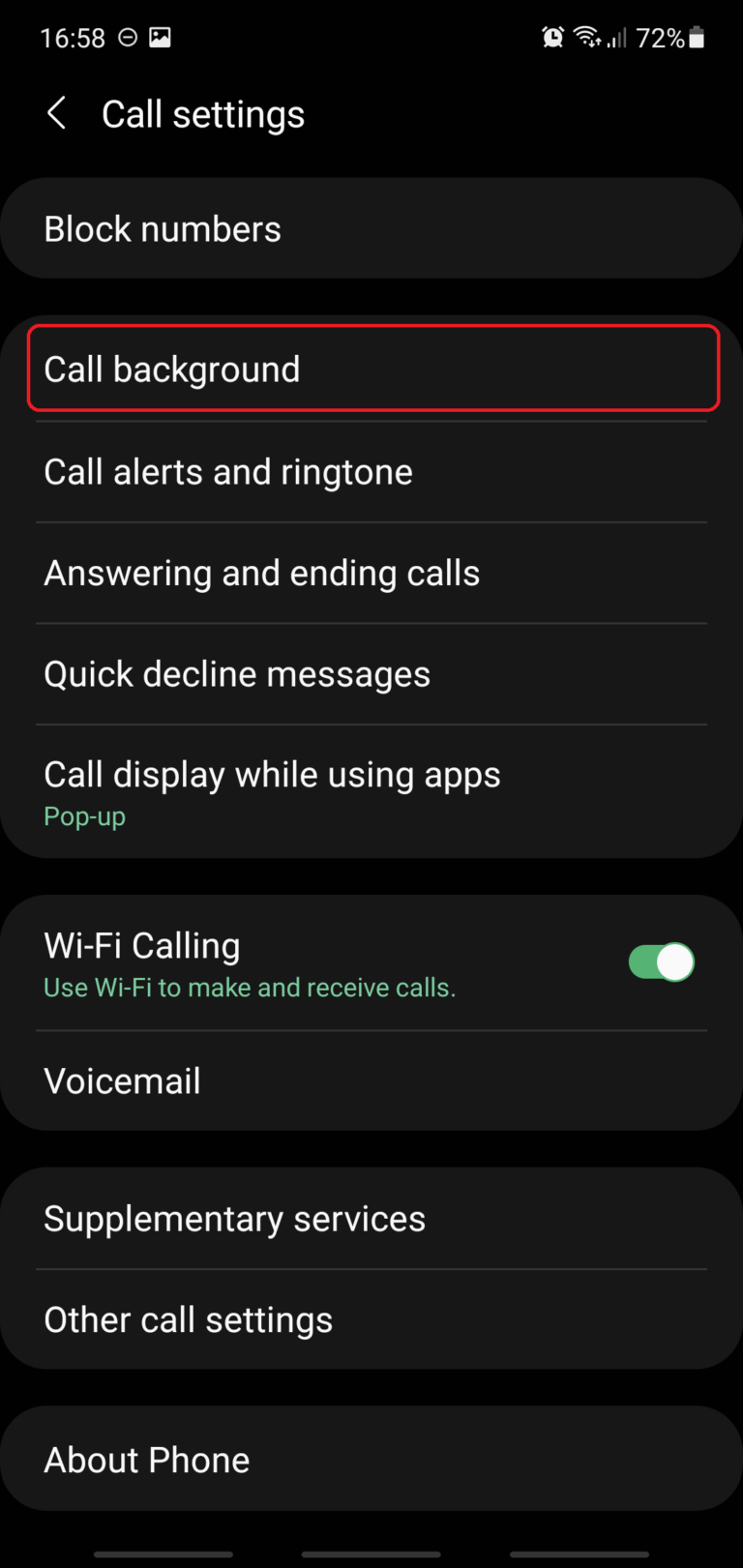
Task: Tap the back arrow to exit Call settings
Action: coord(56,113)
